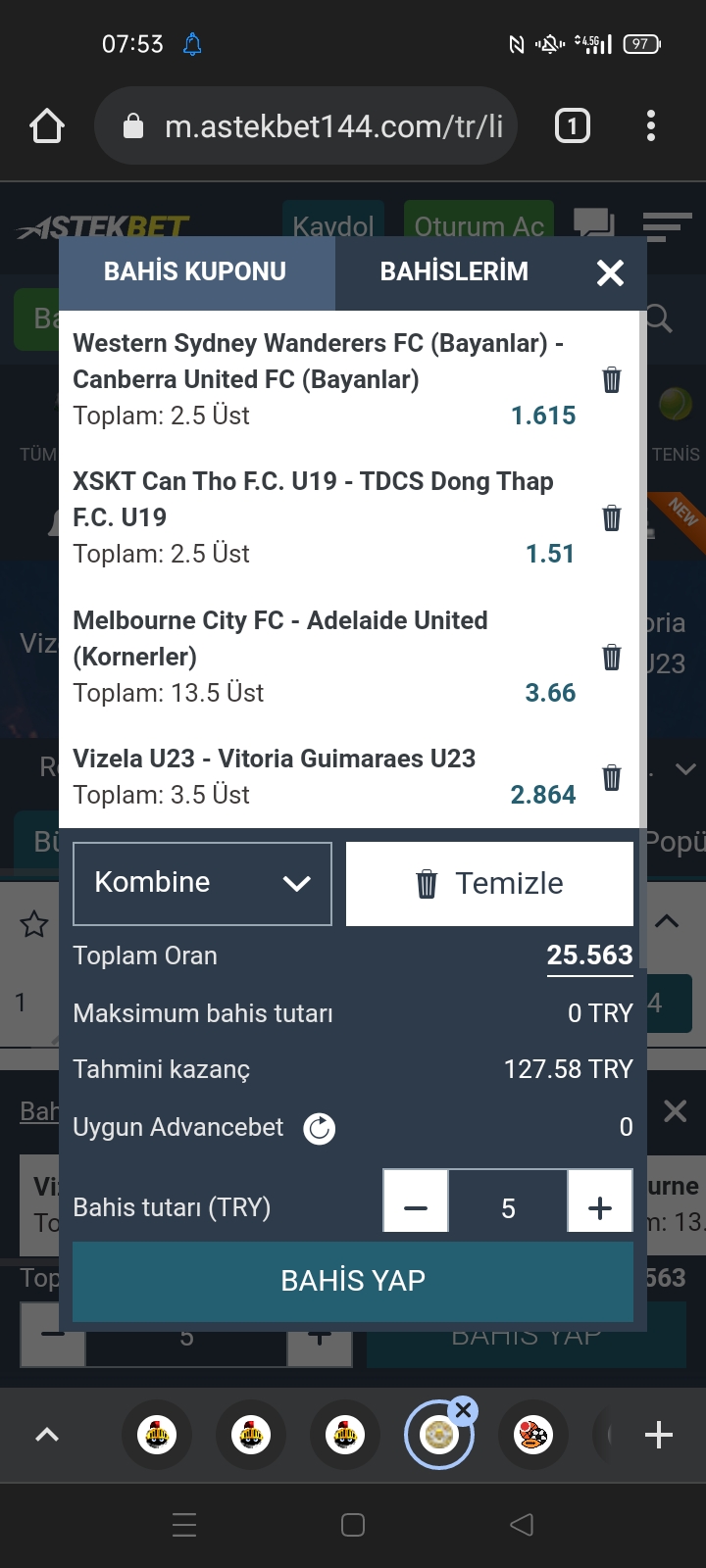The height and width of the screenshot is (1568, 706).
Task: Open the browser tab switcher
Action: point(573,125)
